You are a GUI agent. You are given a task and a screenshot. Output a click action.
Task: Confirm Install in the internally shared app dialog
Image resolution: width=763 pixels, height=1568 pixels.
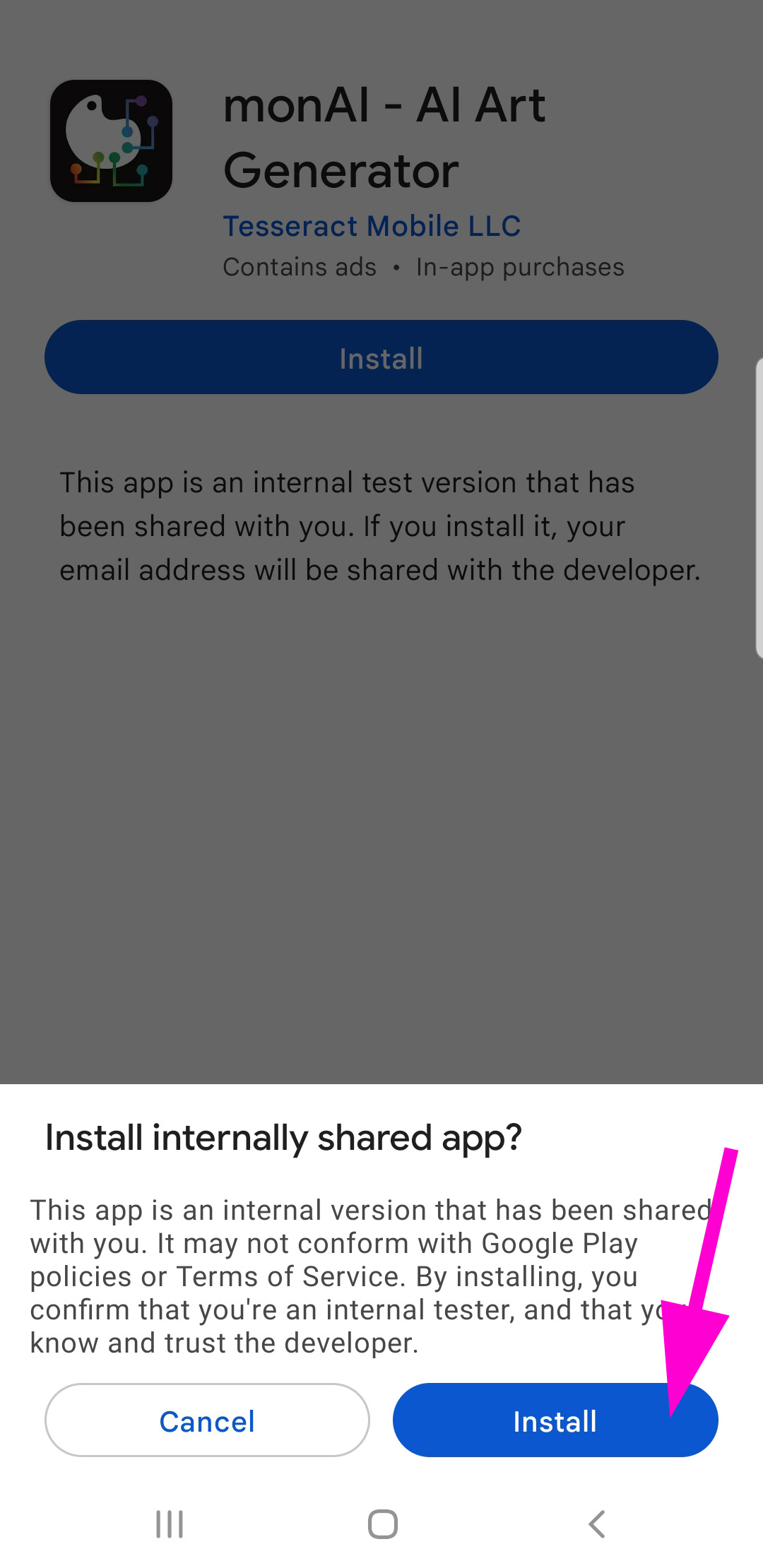point(555,1420)
